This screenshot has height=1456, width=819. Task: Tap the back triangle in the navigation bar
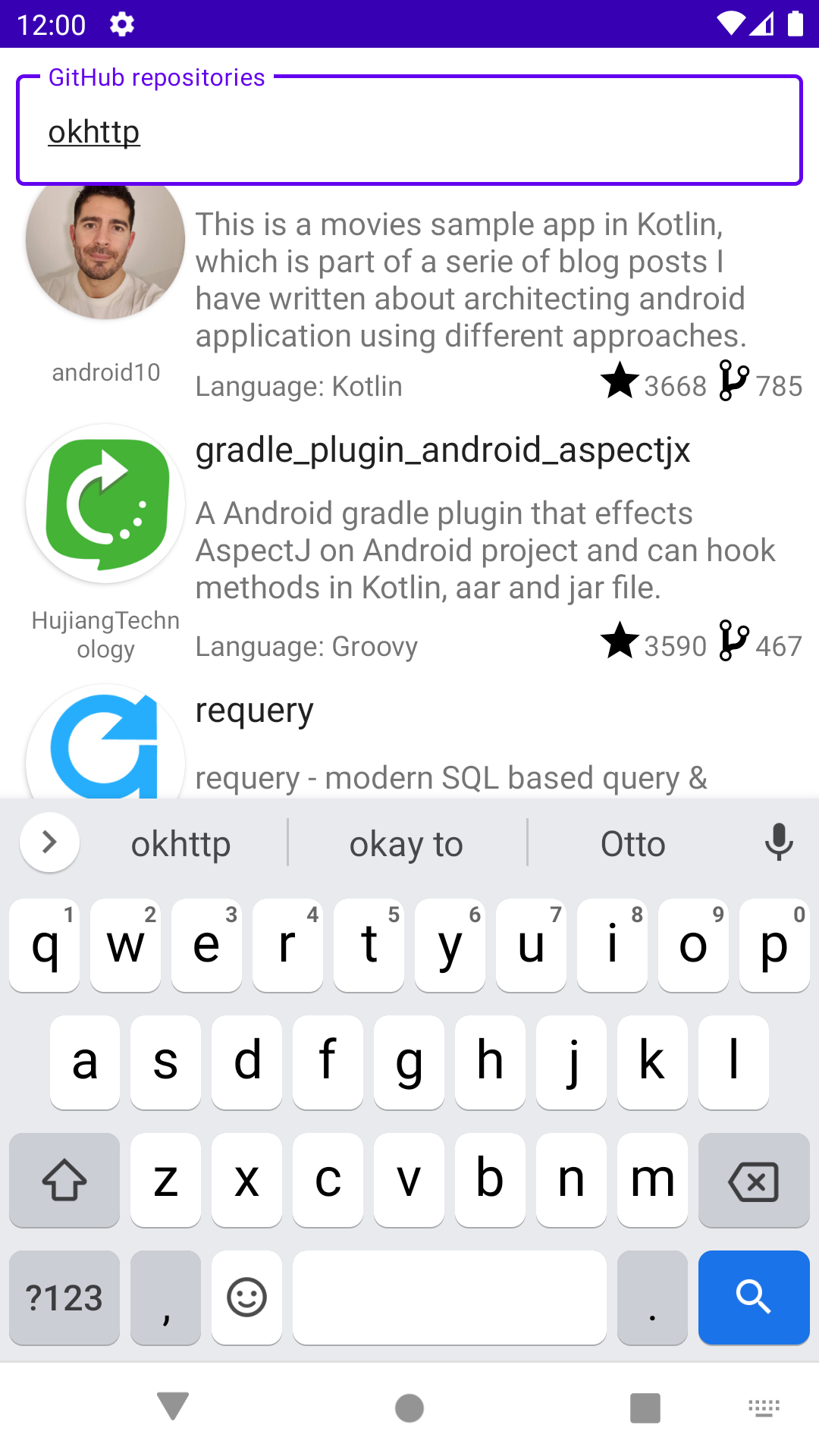coord(173,1407)
